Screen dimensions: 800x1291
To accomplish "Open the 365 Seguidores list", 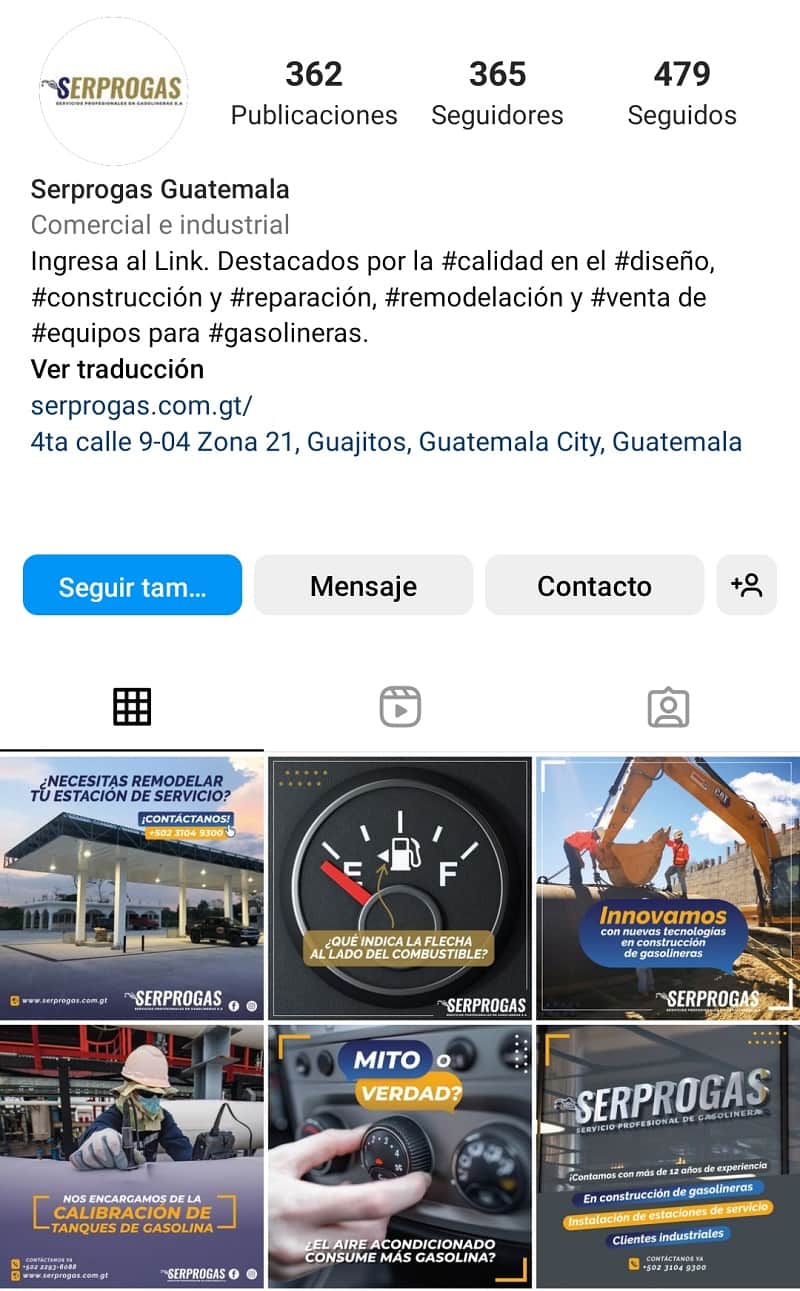I will point(497,94).
